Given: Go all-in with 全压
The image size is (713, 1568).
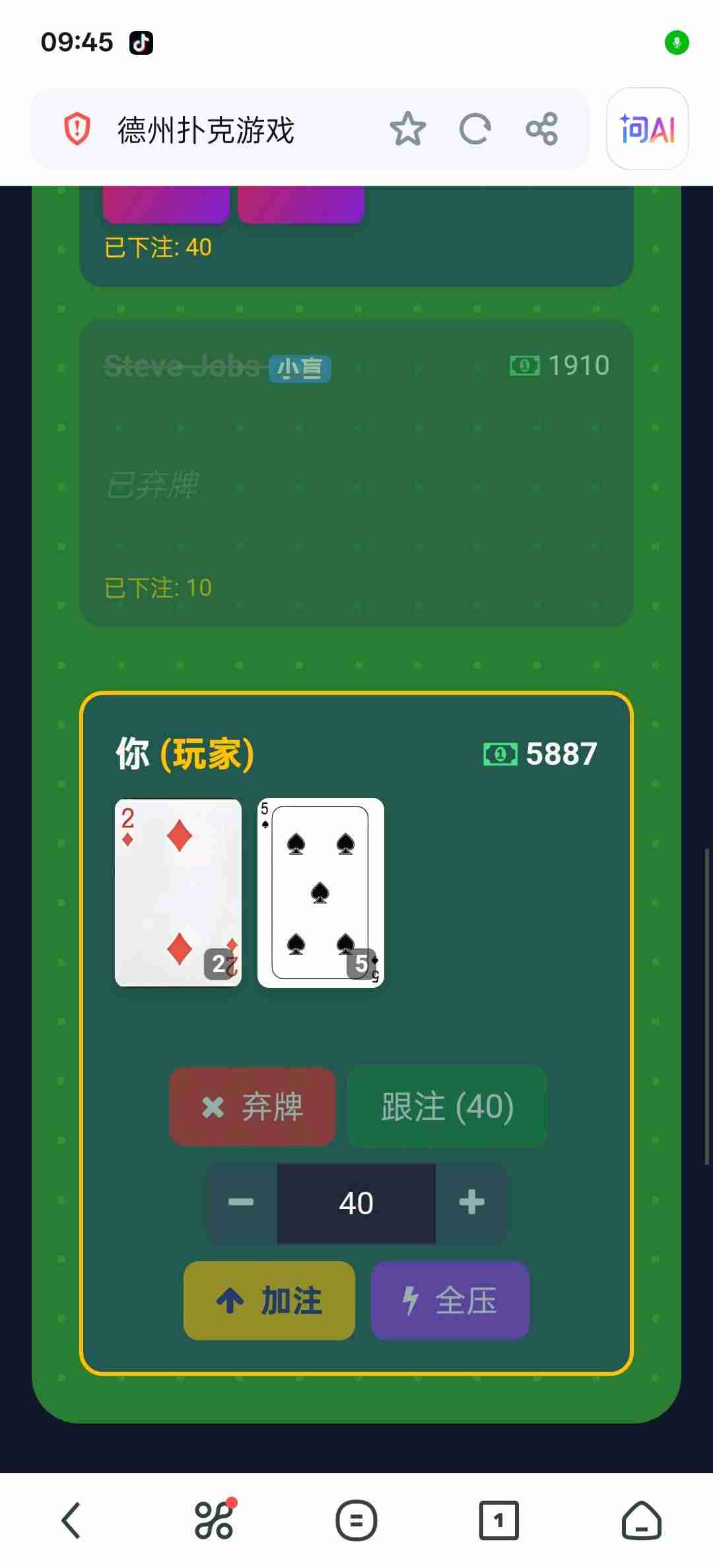Looking at the screenshot, I should [x=450, y=1301].
